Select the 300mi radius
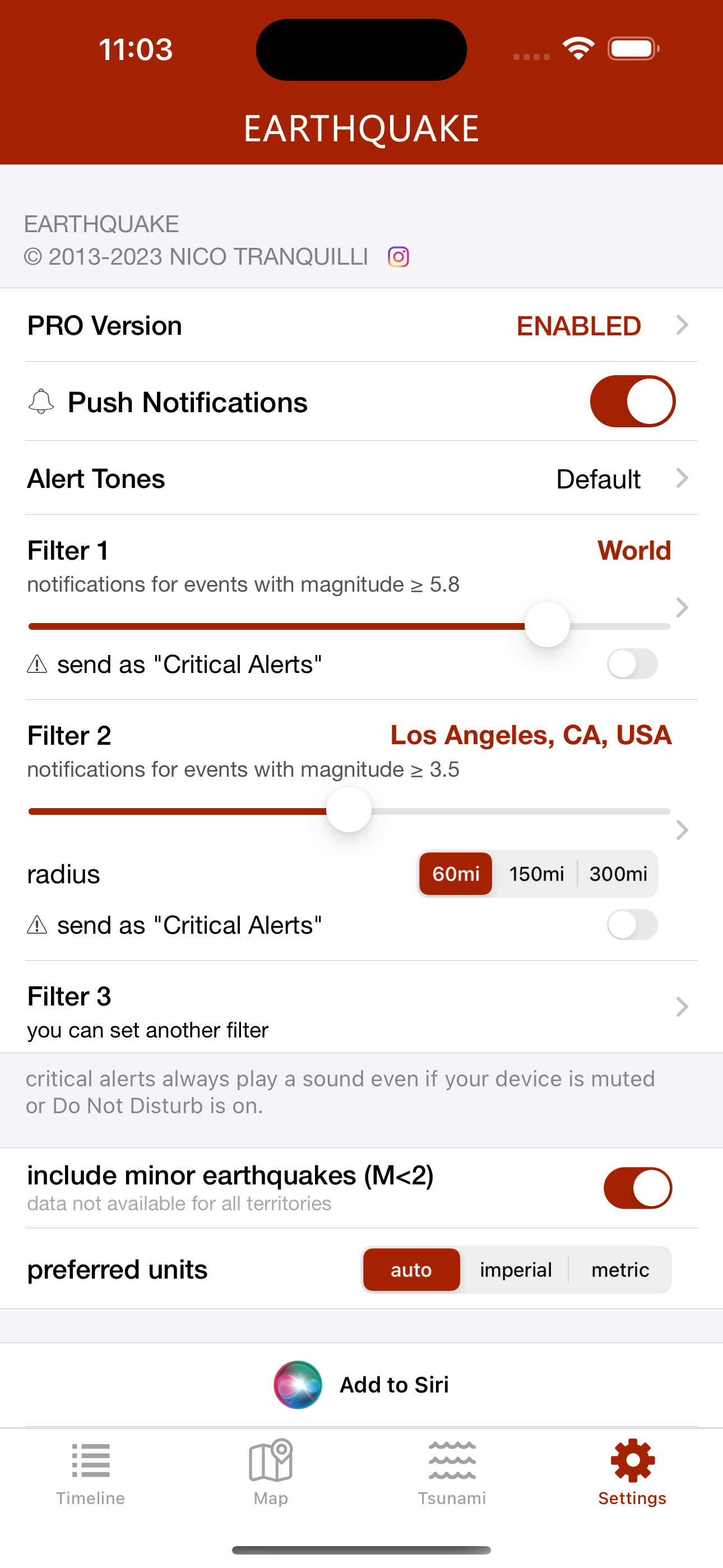The image size is (723, 1568). [x=618, y=874]
